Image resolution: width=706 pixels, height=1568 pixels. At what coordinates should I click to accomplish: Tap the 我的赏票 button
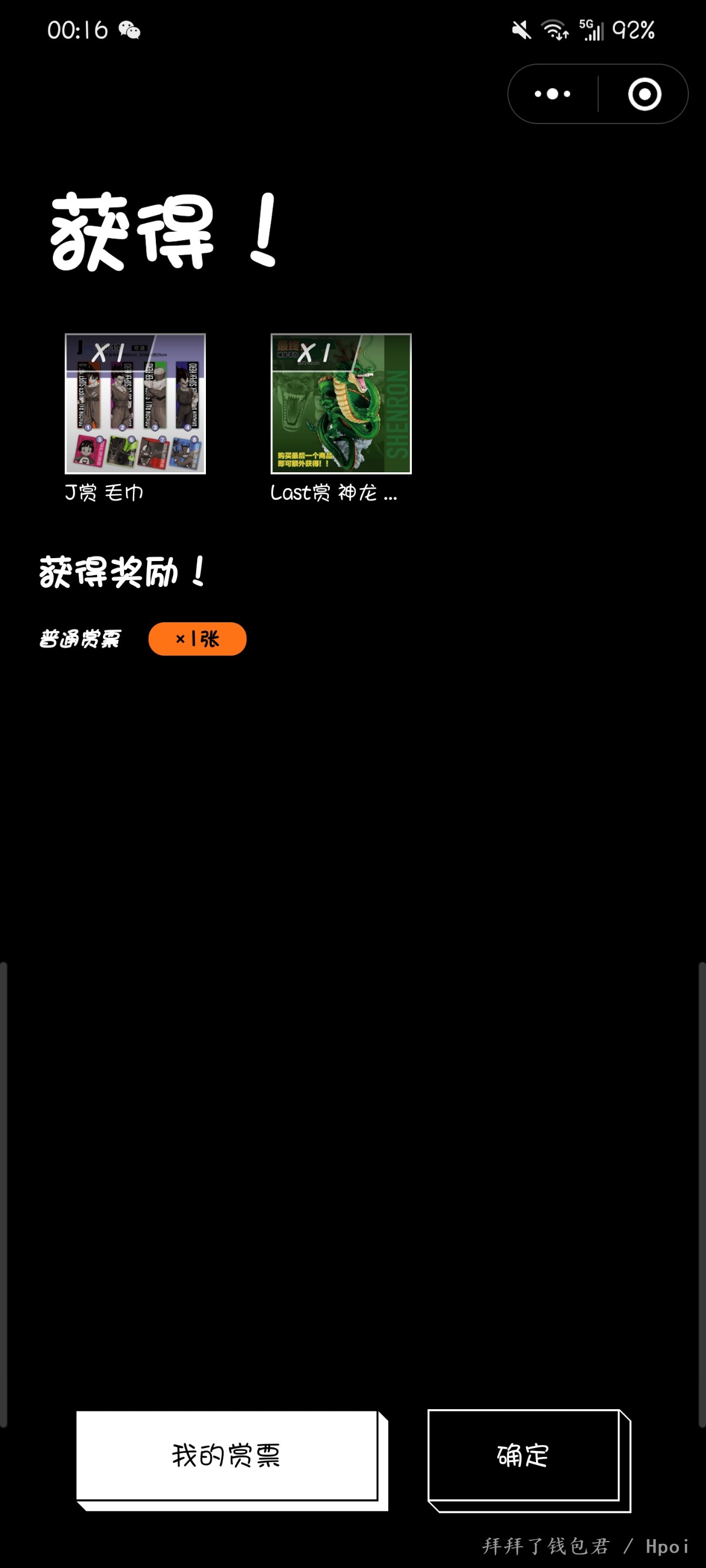[x=227, y=1456]
